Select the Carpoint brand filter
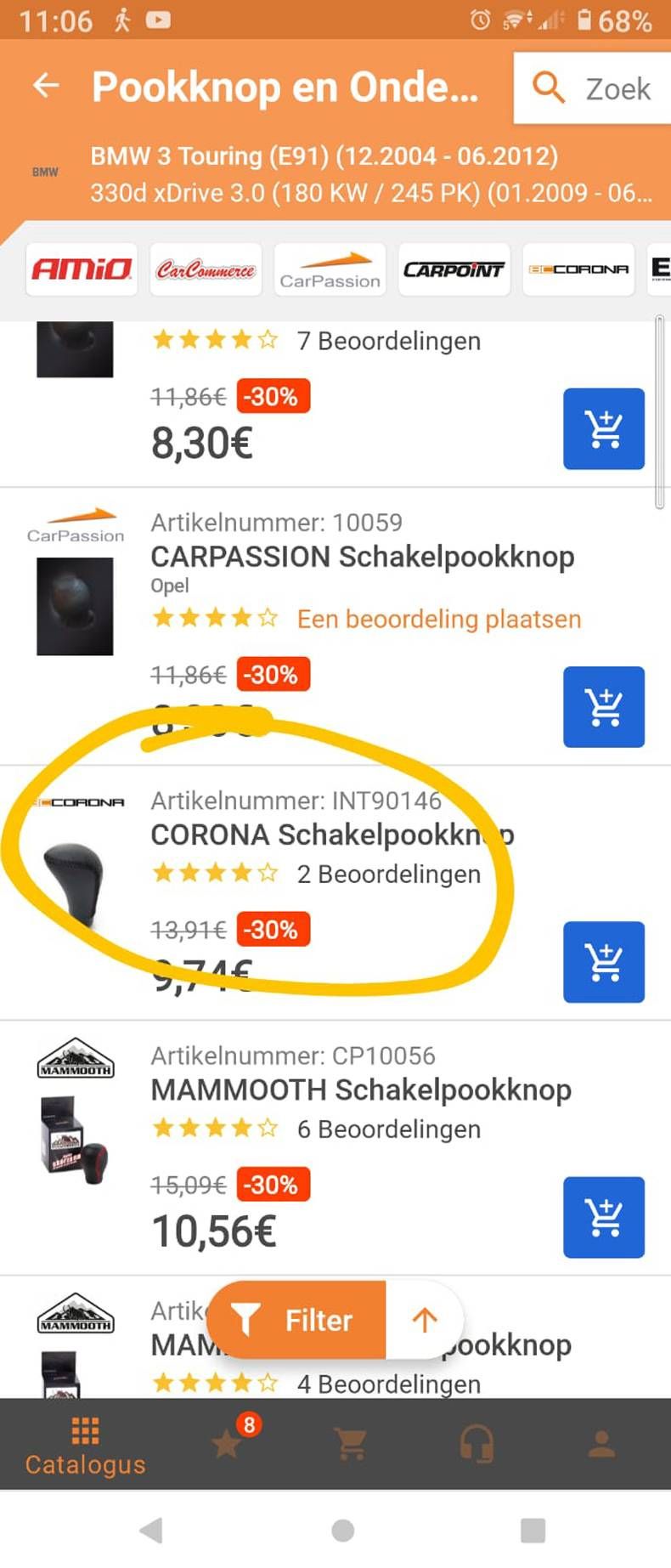 pyautogui.click(x=454, y=269)
